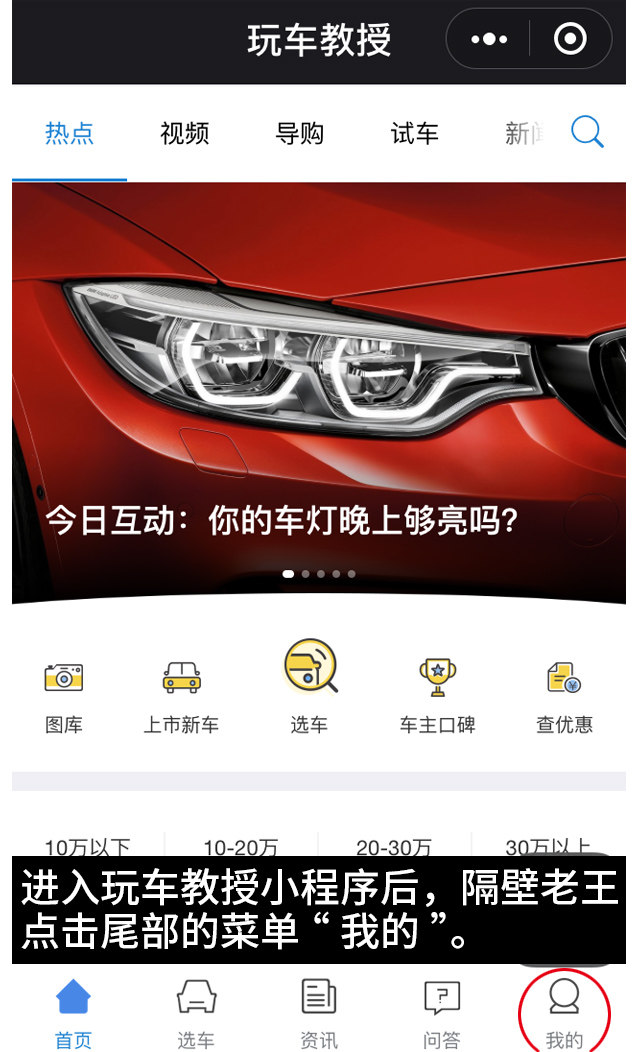
Task: Go to the 试车 top tab
Action: click(415, 133)
